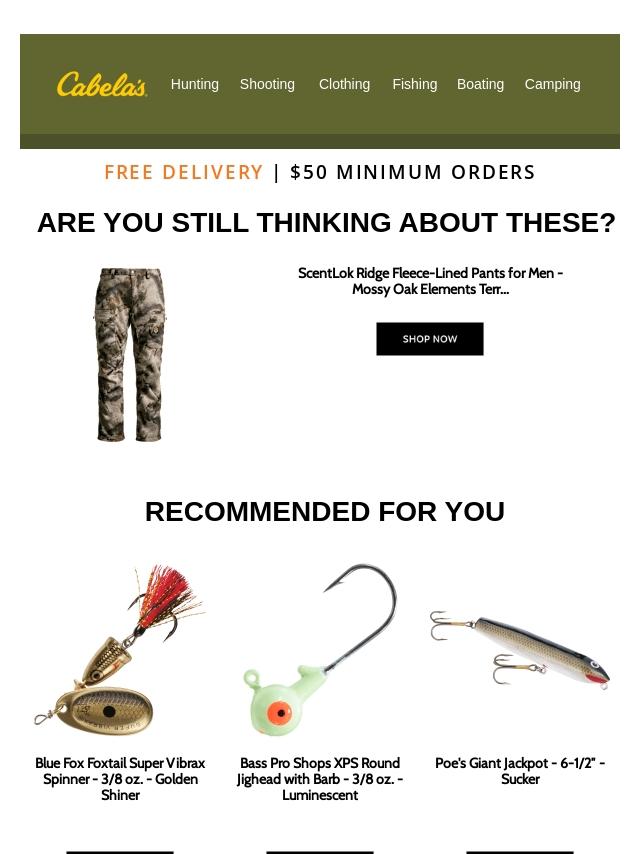This screenshot has width=640, height=854.
Task: Go to the Shooting section
Action: (x=267, y=84)
